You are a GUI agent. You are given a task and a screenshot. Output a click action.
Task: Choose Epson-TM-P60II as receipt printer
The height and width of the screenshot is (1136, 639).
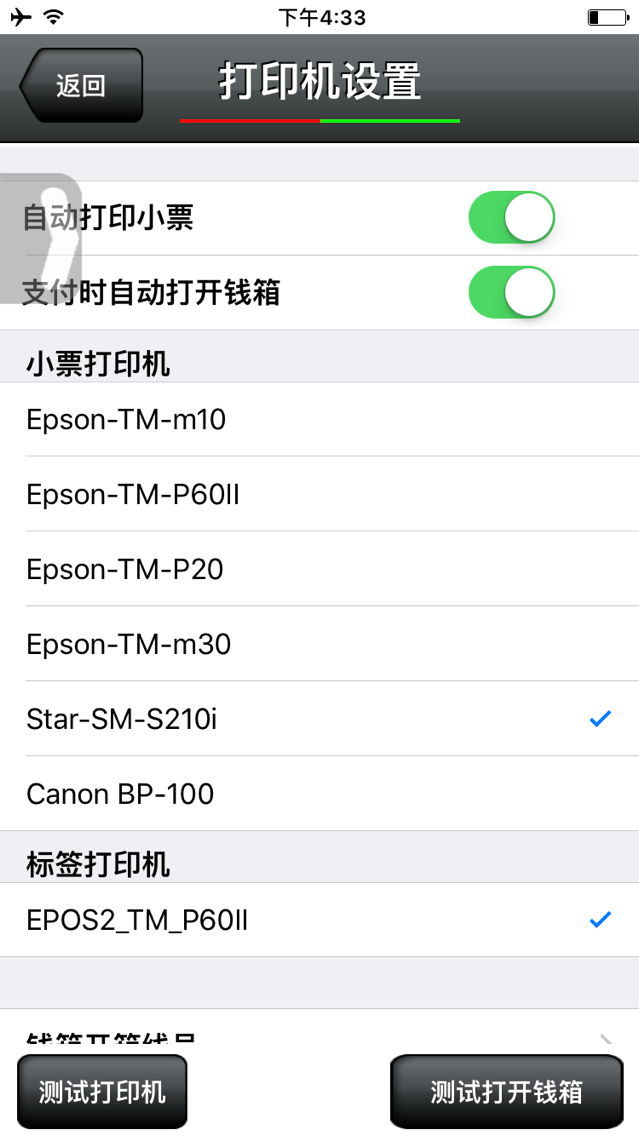point(320,494)
